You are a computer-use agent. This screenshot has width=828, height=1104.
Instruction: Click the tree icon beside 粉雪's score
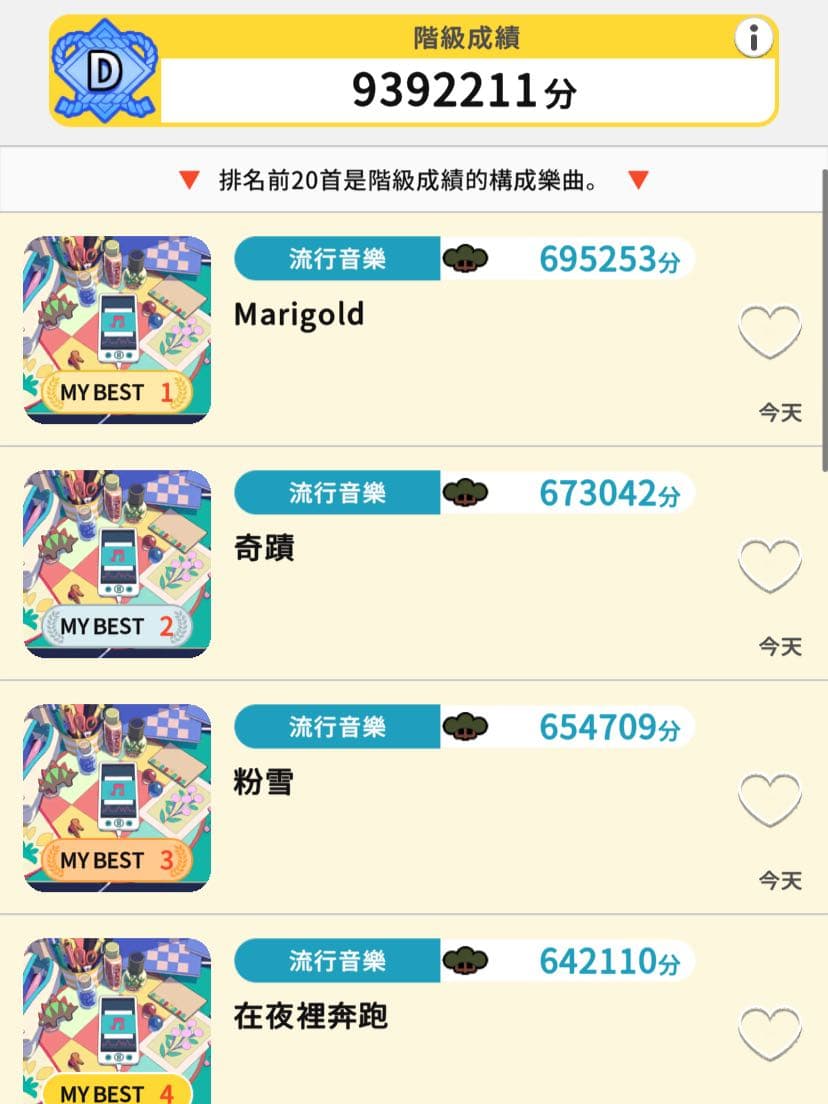coord(464,726)
